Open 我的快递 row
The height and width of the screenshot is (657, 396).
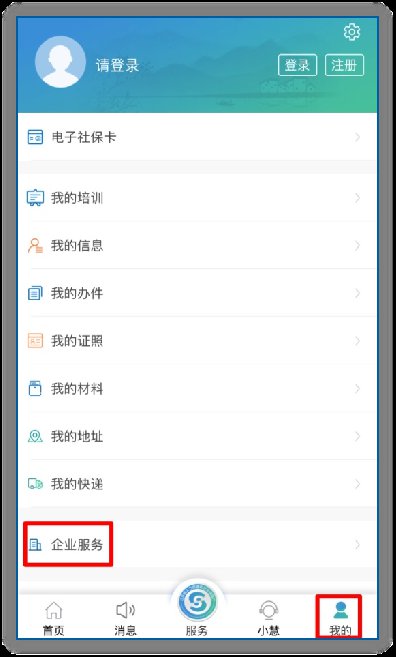[x=197, y=484]
